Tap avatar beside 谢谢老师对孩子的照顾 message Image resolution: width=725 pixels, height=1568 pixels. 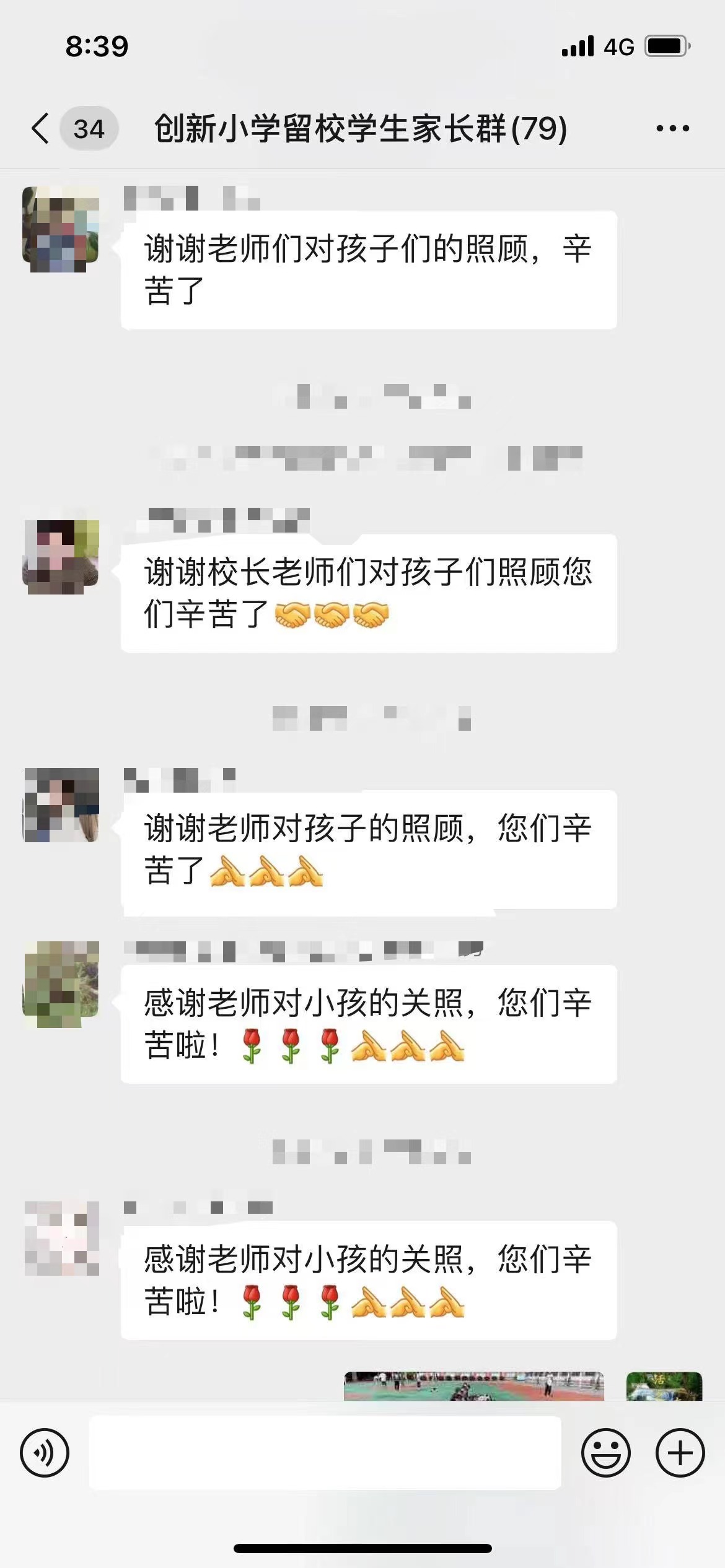(x=61, y=804)
